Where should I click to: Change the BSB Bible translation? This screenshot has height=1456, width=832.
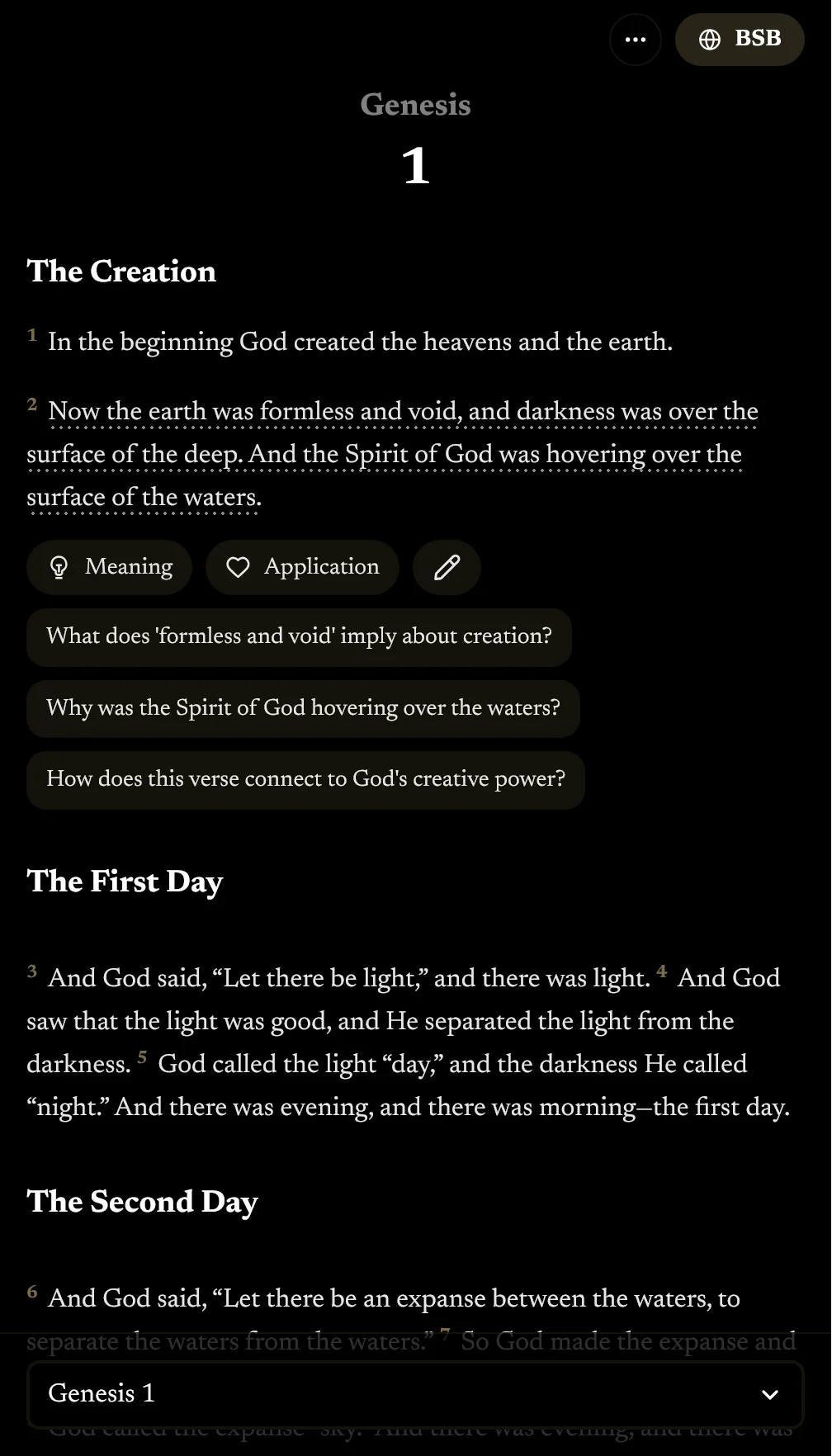(x=740, y=40)
